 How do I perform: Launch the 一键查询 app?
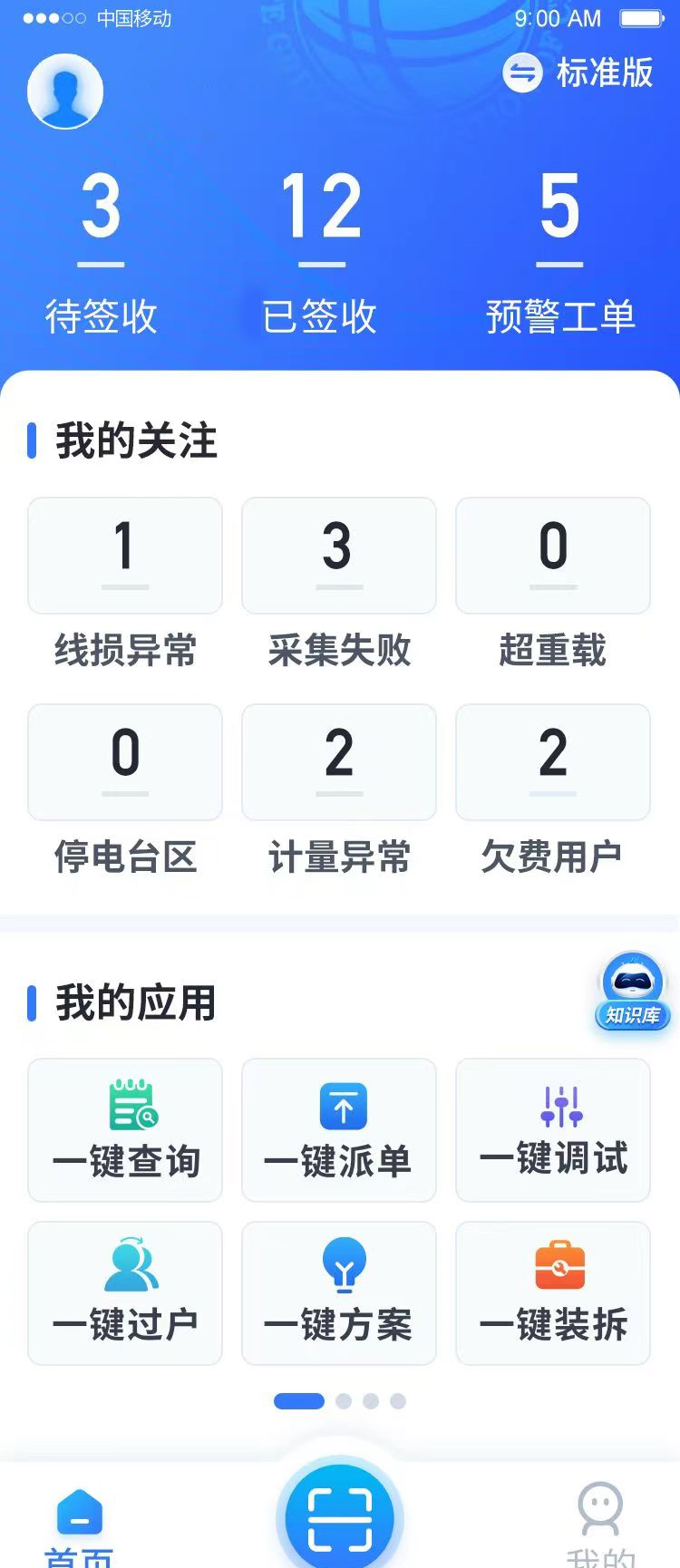coord(125,1130)
